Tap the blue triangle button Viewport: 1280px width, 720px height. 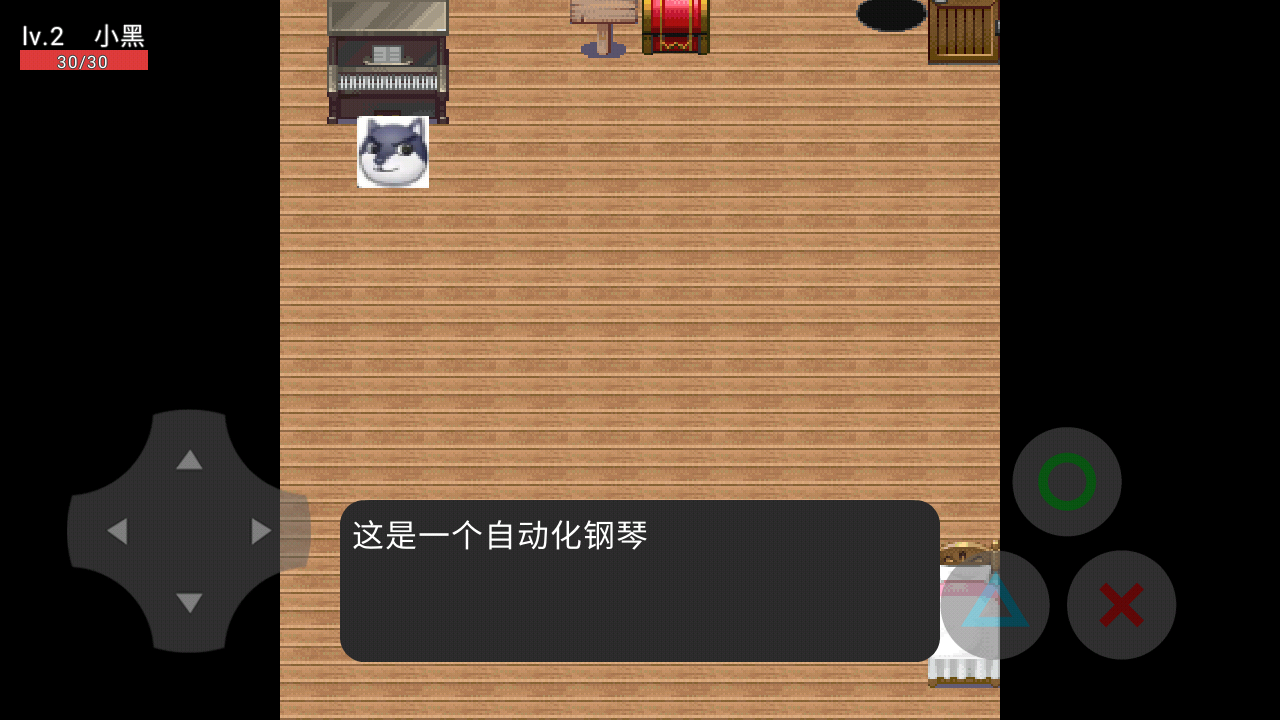[x=995, y=604]
